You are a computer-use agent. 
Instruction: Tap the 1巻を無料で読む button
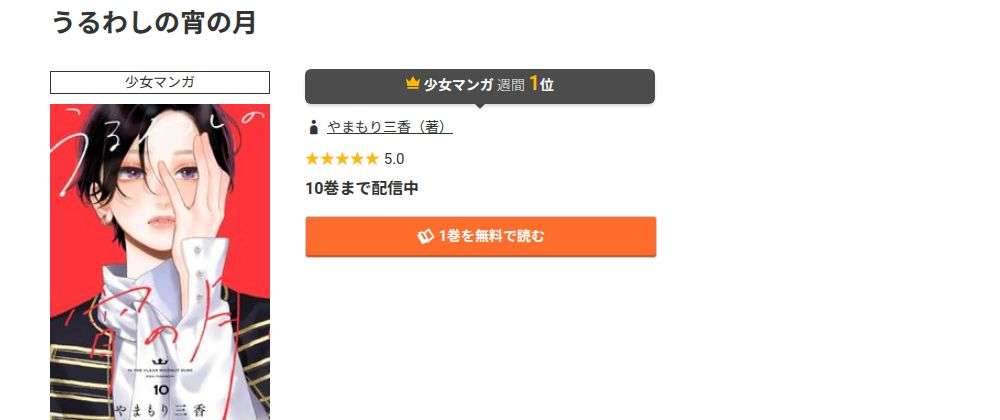[x=480, y=237]
